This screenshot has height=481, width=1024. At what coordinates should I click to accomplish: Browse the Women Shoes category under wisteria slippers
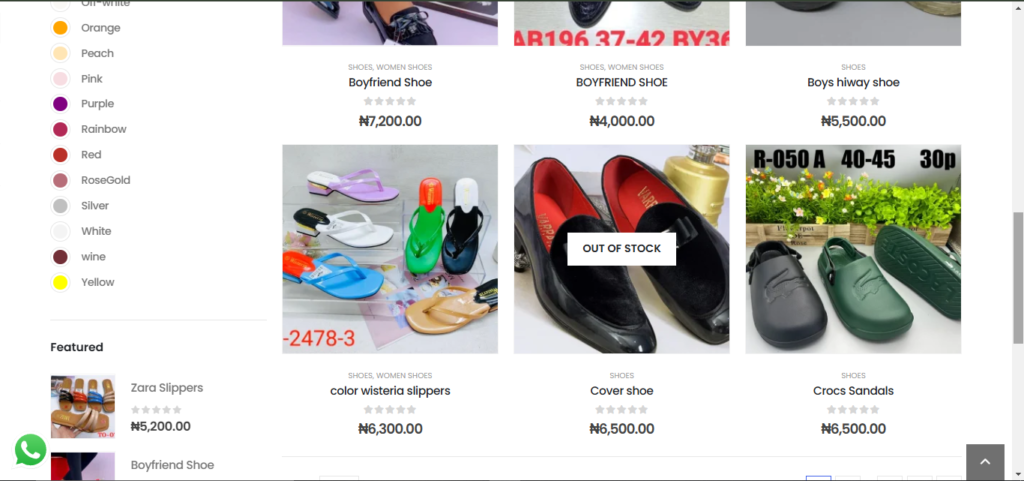coord(404,376)
